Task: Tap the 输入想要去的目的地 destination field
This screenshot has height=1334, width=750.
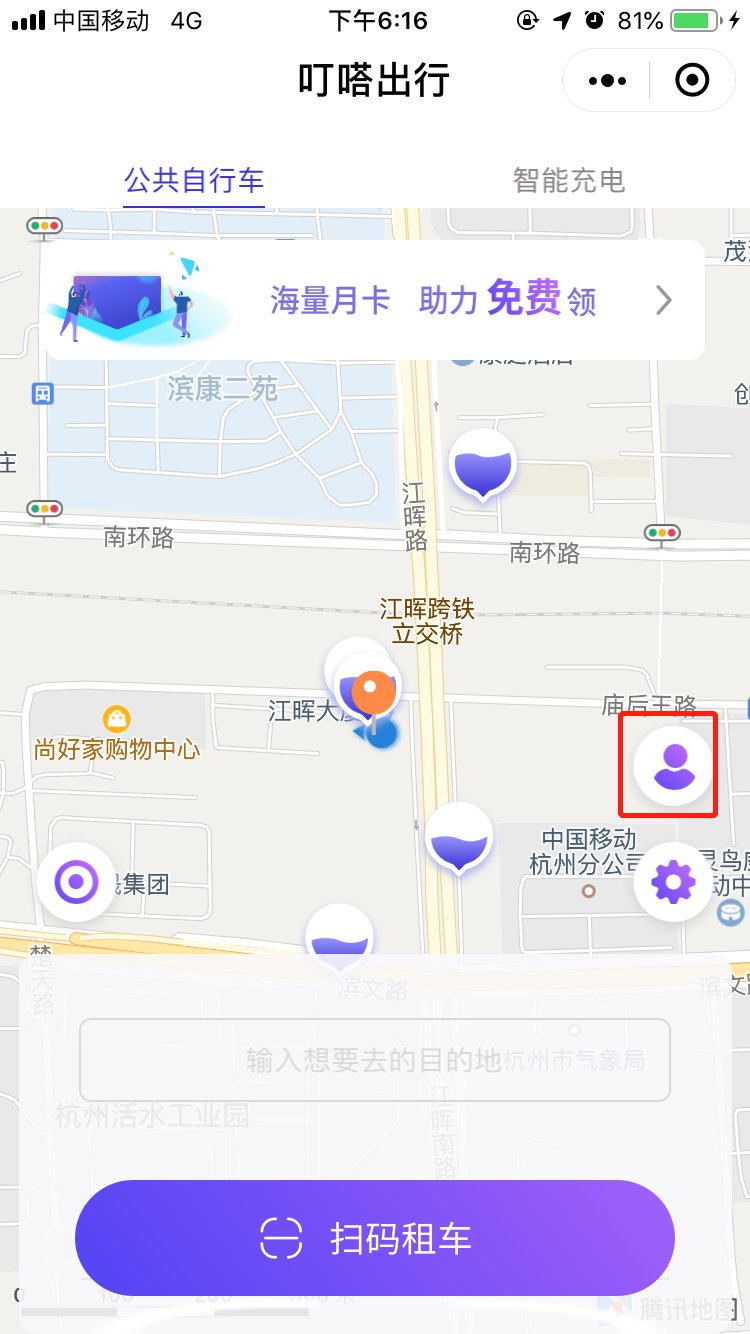Action: (x=375, y=1060)
